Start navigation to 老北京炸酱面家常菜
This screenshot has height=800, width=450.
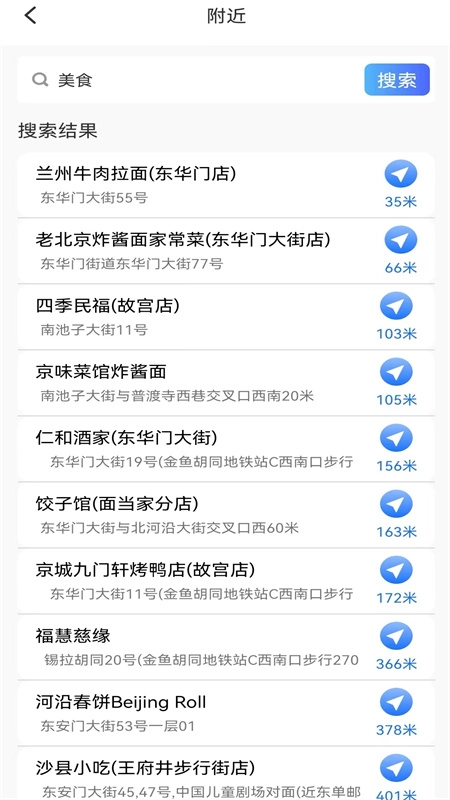[401, 240]
